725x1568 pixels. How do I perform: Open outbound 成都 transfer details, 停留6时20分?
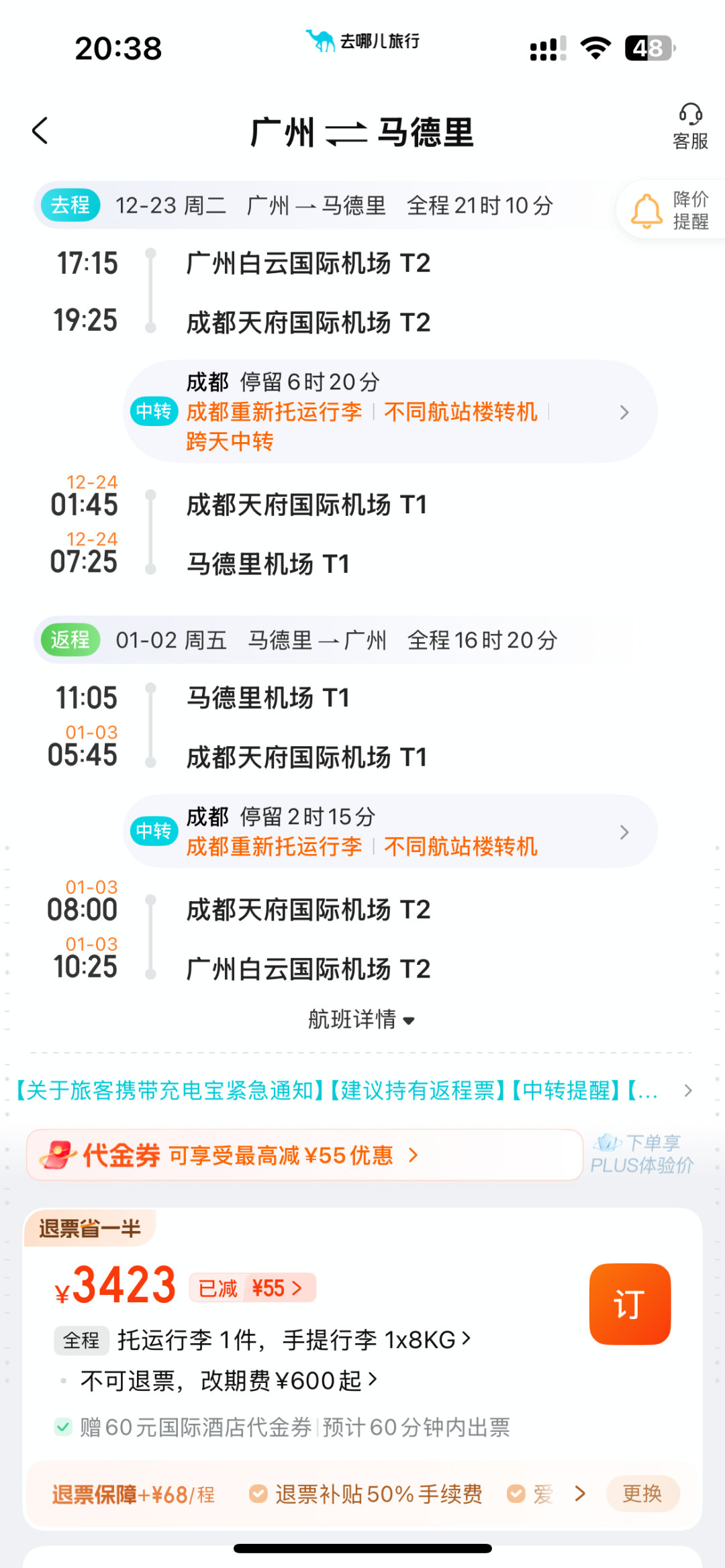pos(390,411)
